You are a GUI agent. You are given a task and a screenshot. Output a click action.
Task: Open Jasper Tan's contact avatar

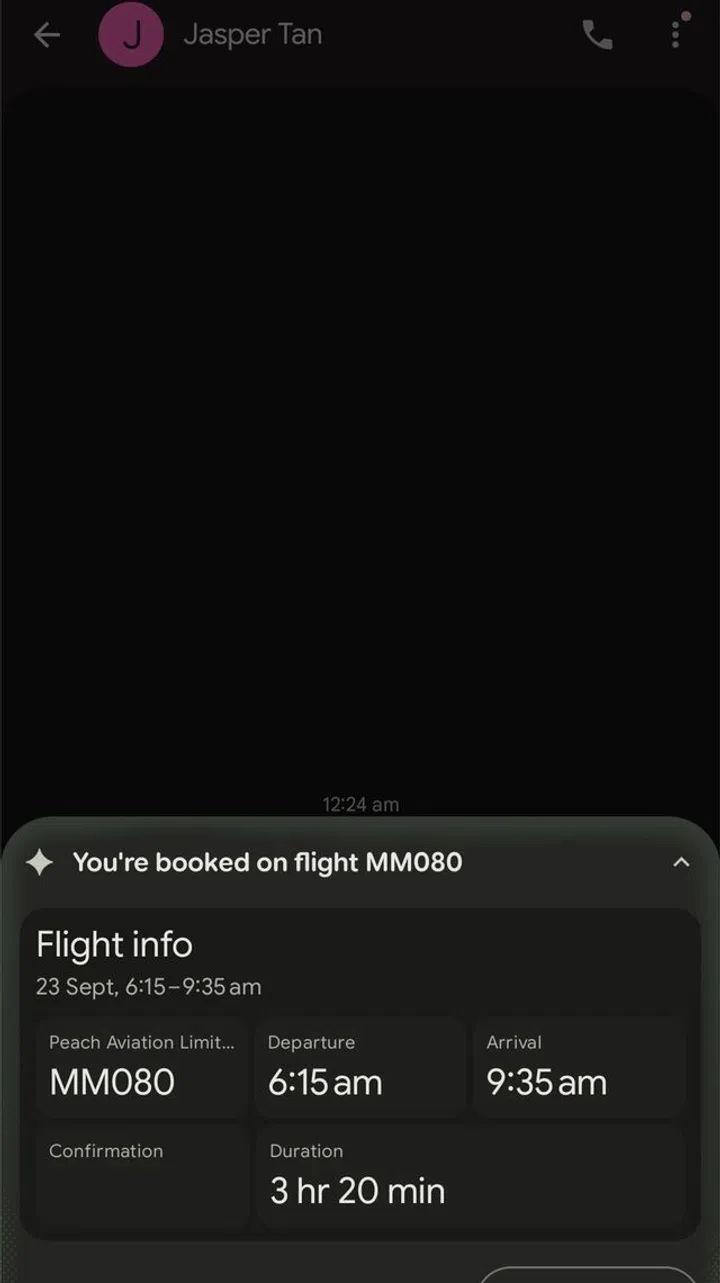pos(131,35)
